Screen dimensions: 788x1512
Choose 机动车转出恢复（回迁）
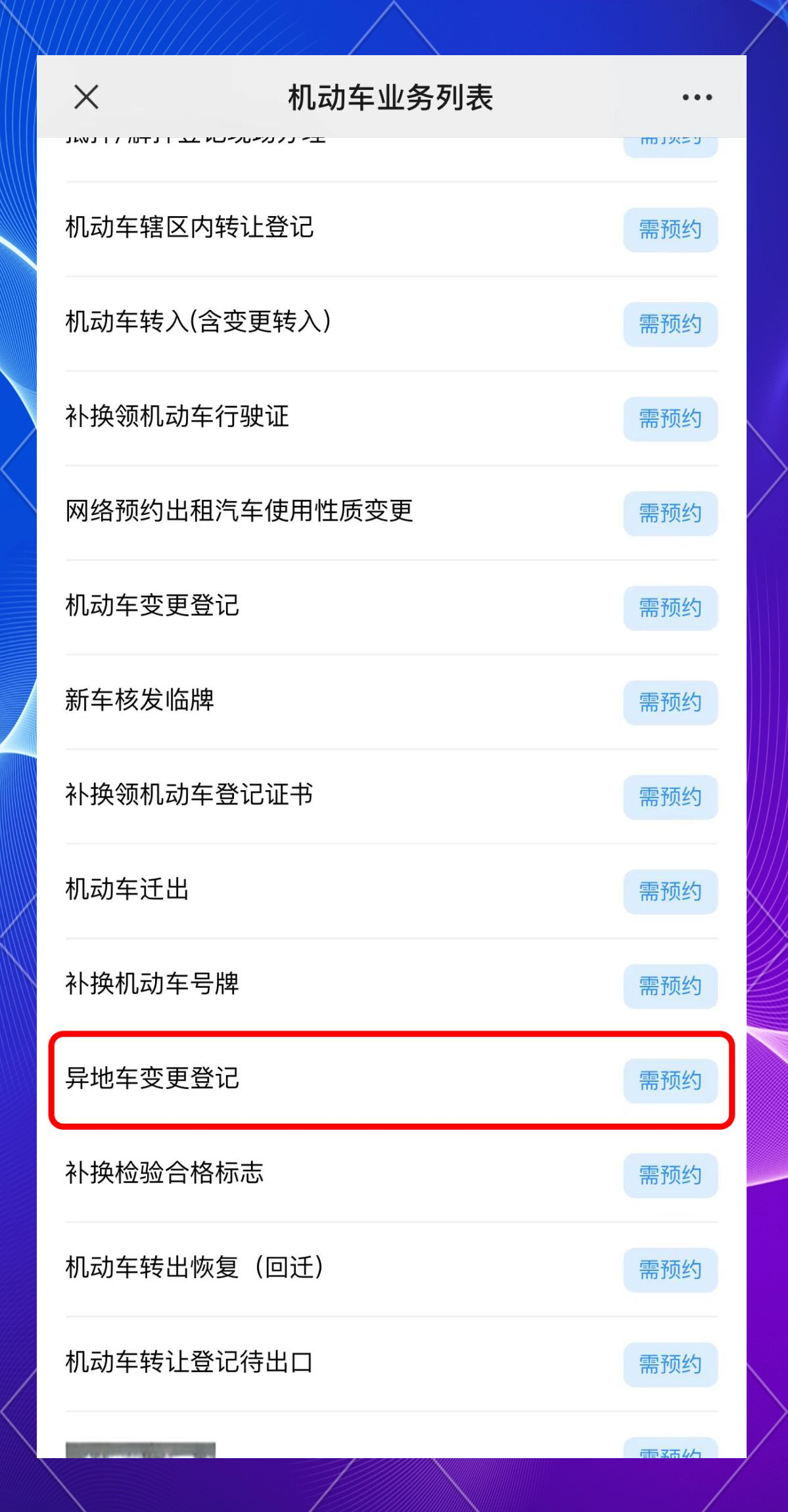point(195,1268)
